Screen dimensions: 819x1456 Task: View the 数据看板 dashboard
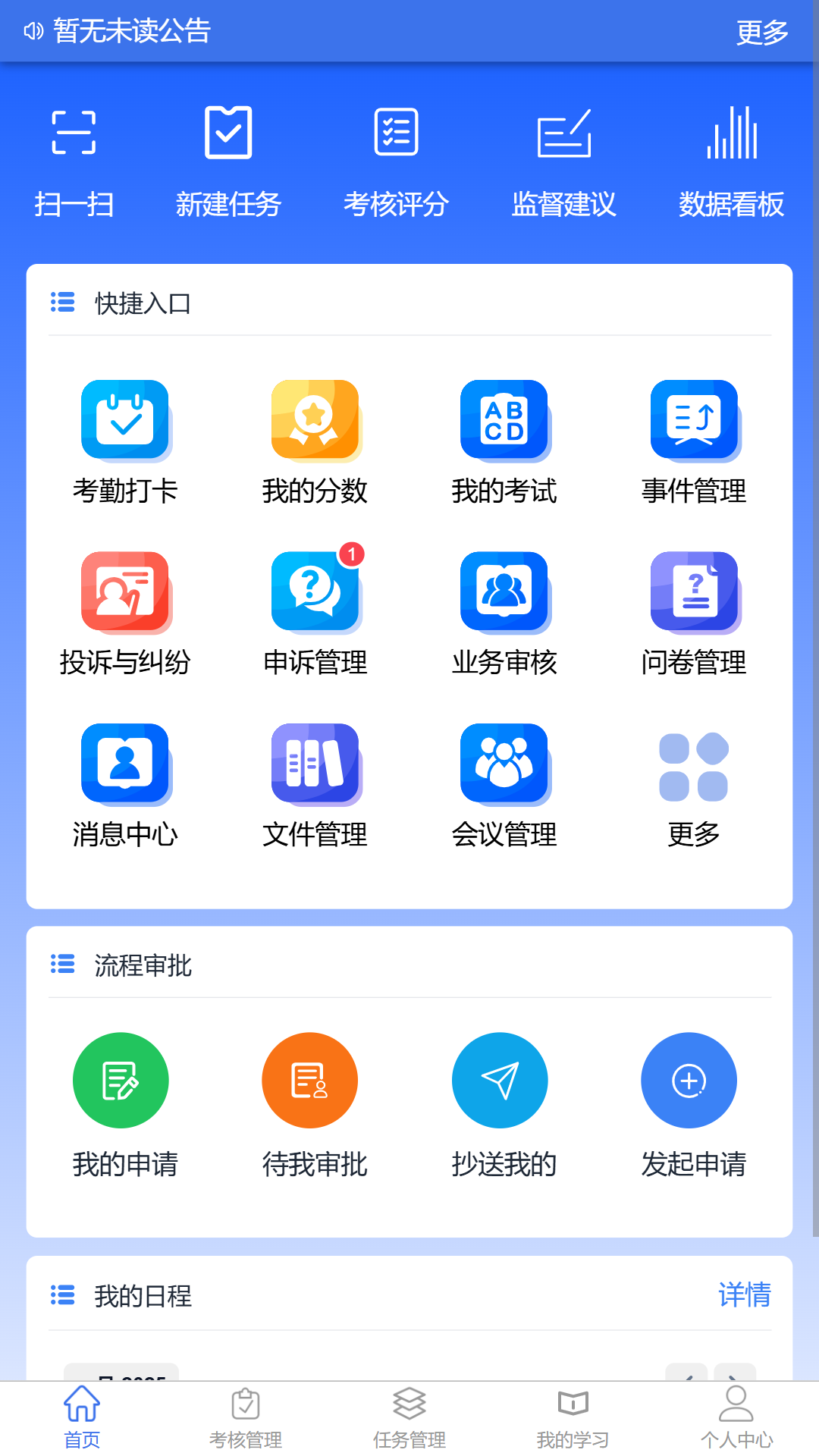tap(731, 159)
